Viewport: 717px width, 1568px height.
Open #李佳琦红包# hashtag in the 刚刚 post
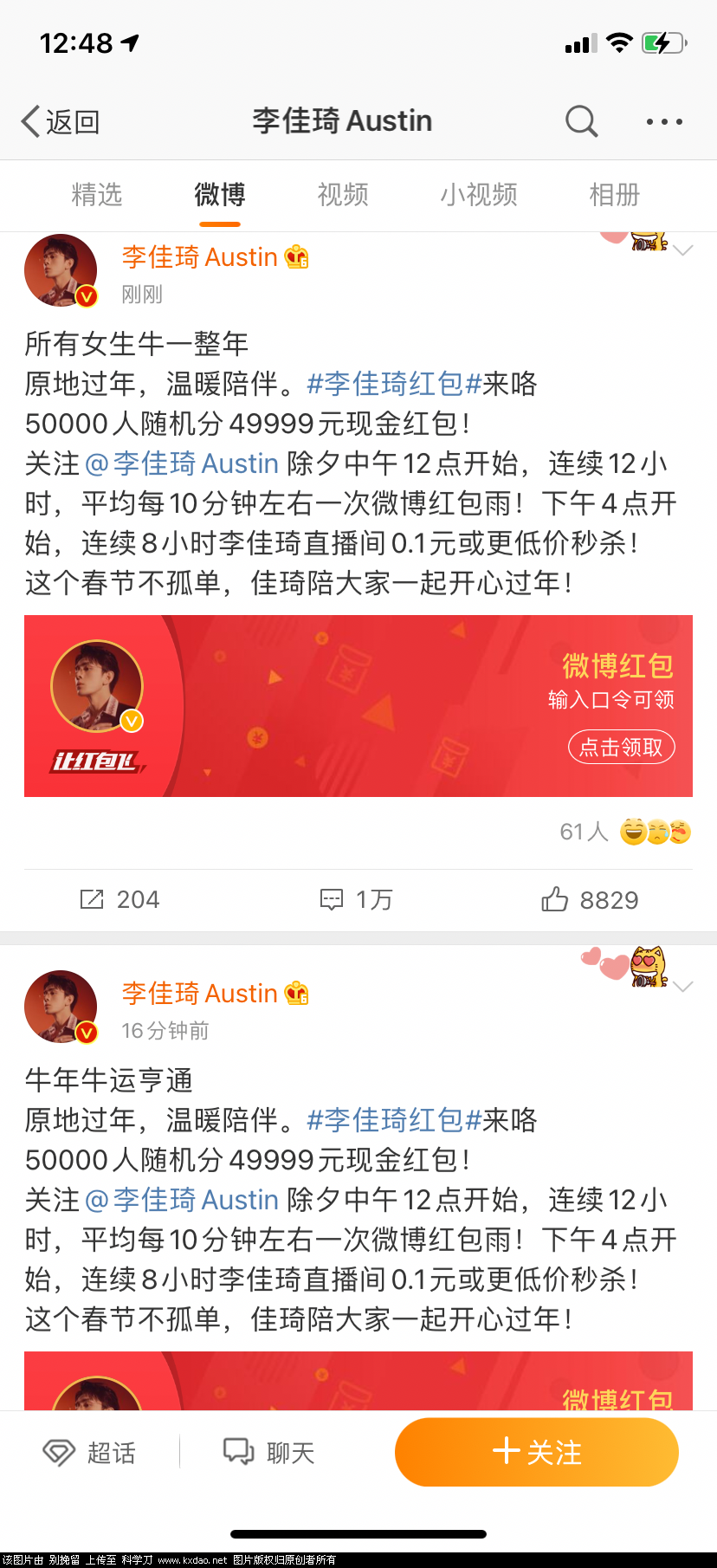pyautogui.click(x=394, y=384)
